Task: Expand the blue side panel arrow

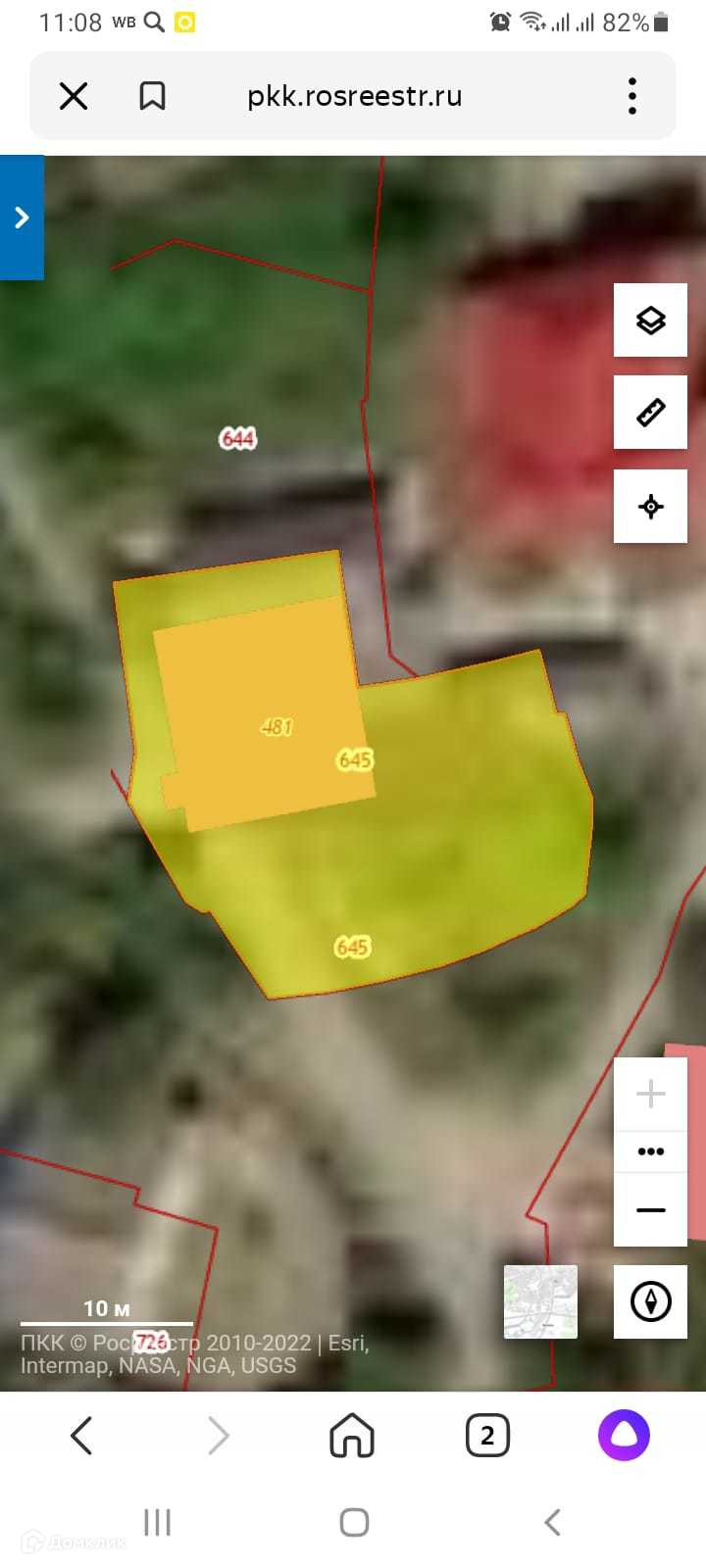Action: 22,218
